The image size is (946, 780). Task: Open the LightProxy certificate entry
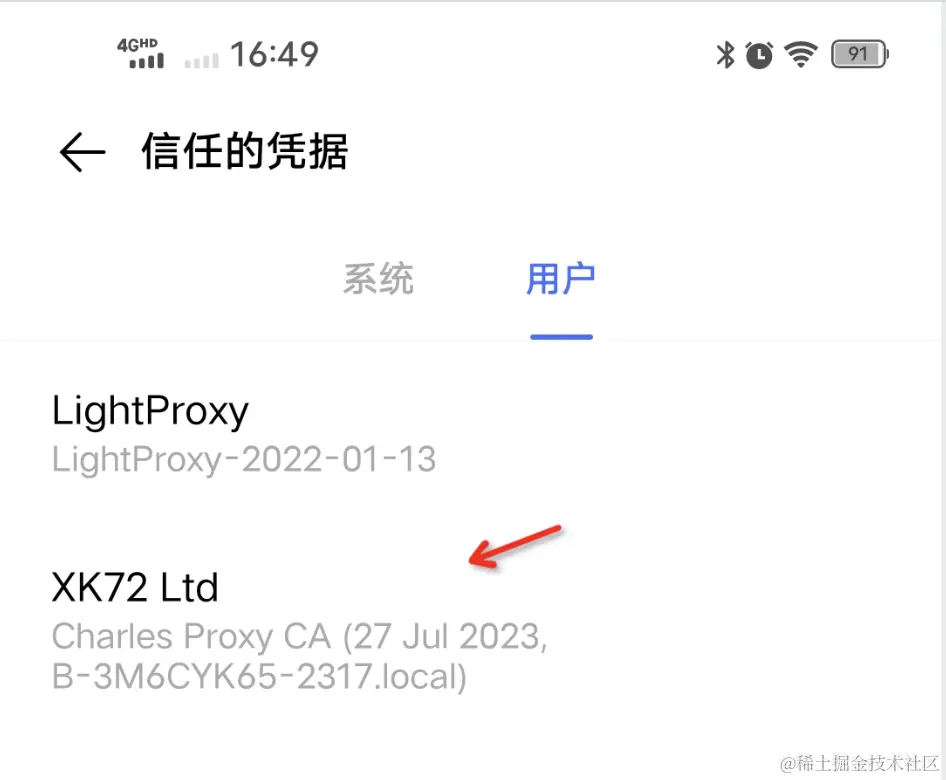pyautogui.click(x=244, y=433)
